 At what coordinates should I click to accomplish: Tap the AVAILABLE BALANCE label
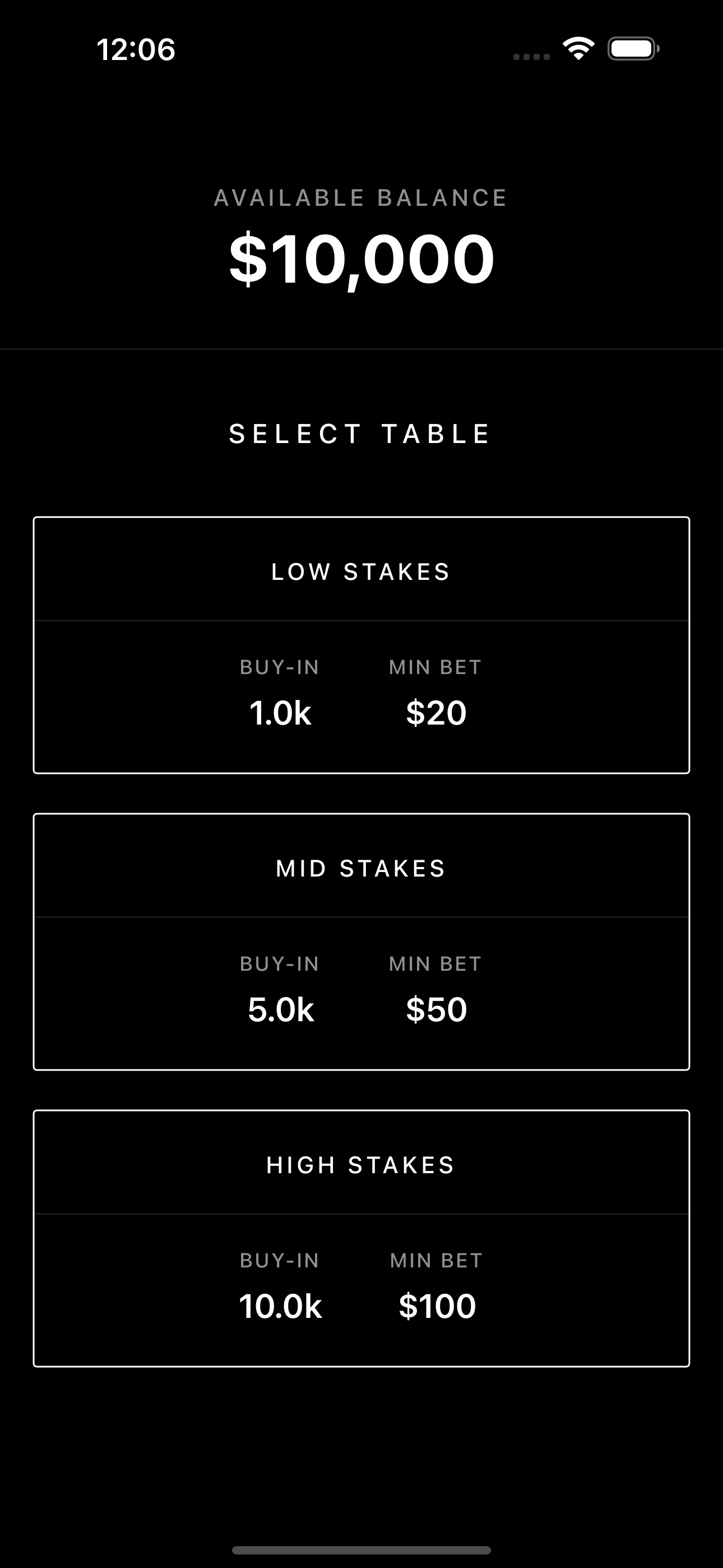(x=360, y=197)
